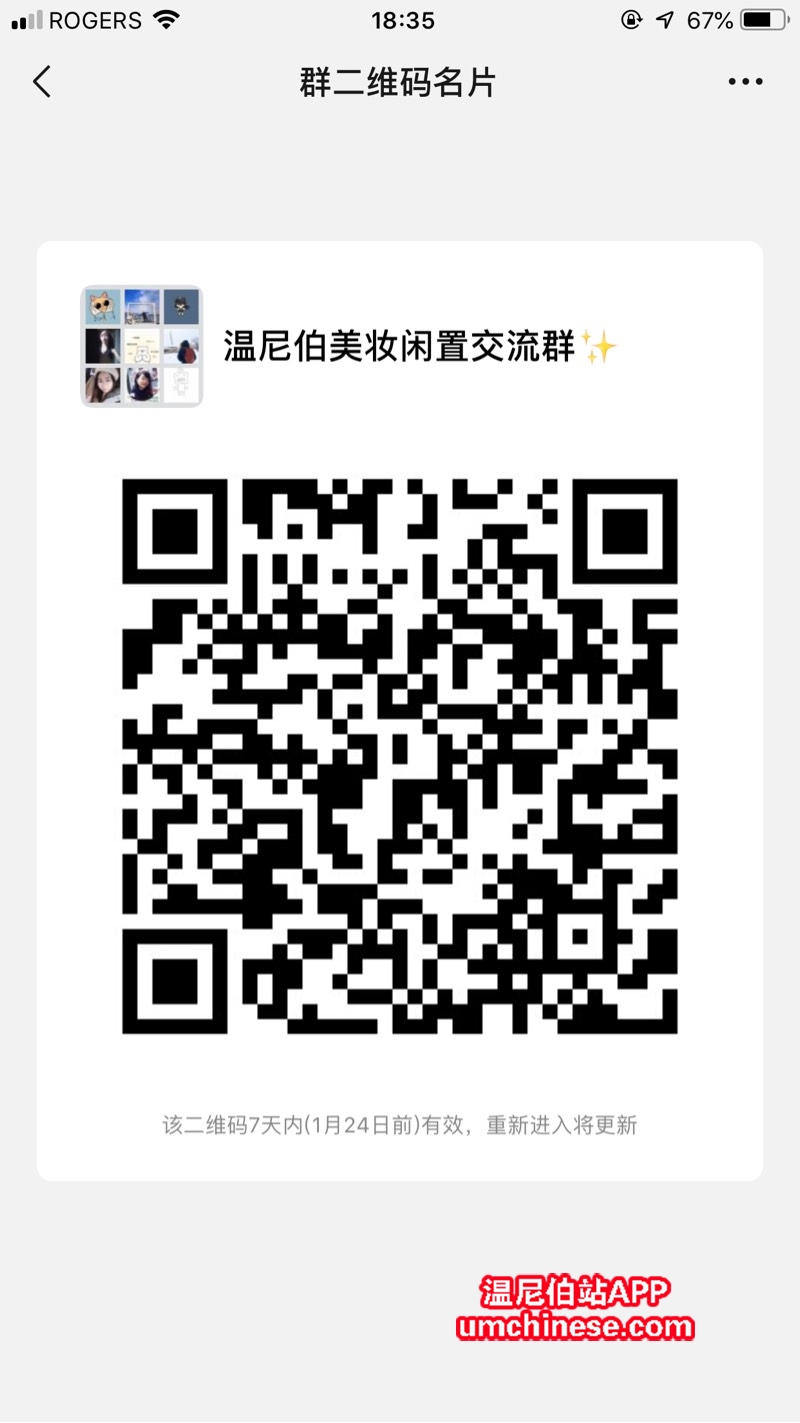This screenshot has width=800, height=1423.
Task: Open the three-dot overflow menu
Action: [745, 82]
